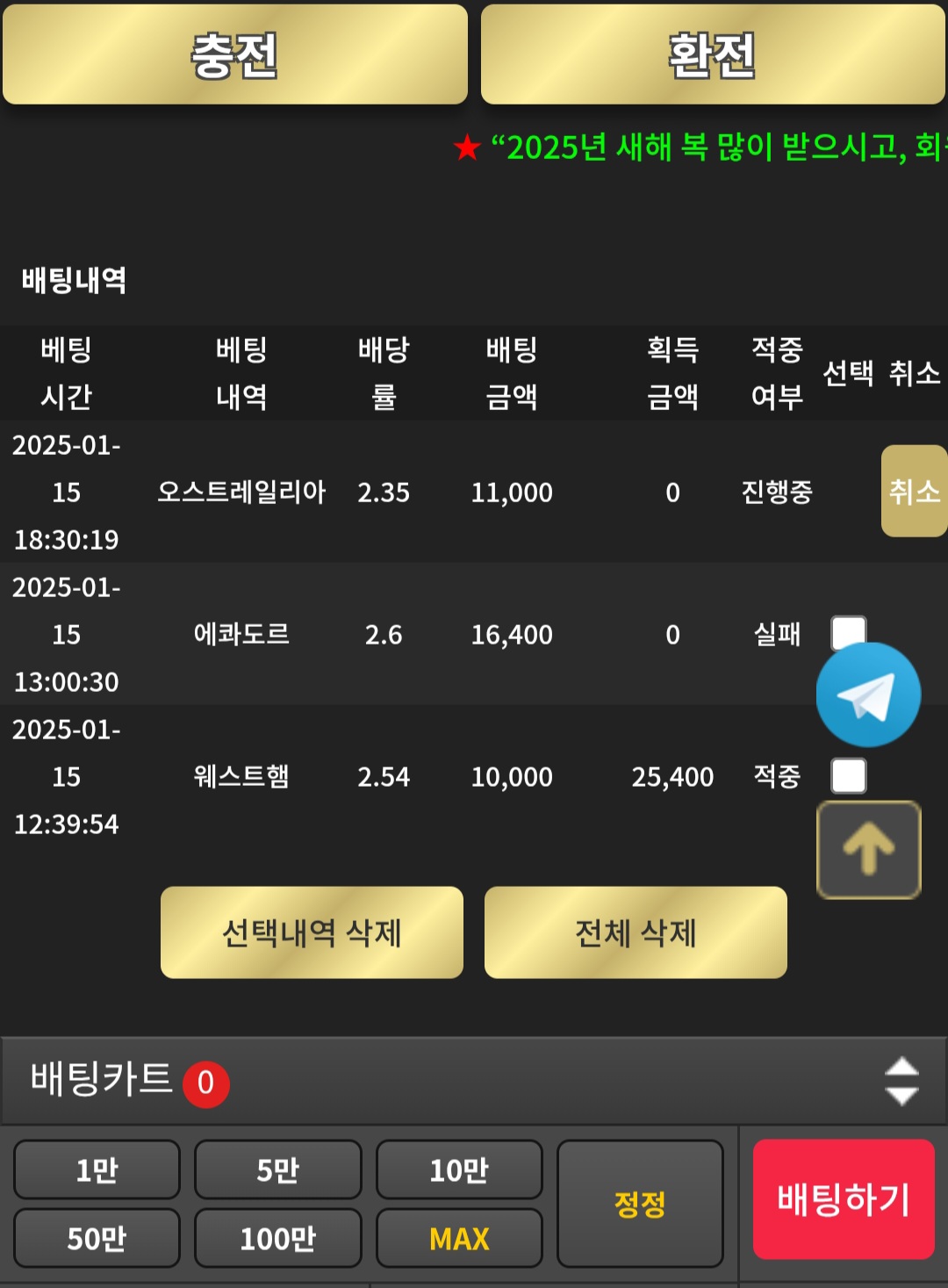Delete all history with 전체 삭제

coord(636,932)
